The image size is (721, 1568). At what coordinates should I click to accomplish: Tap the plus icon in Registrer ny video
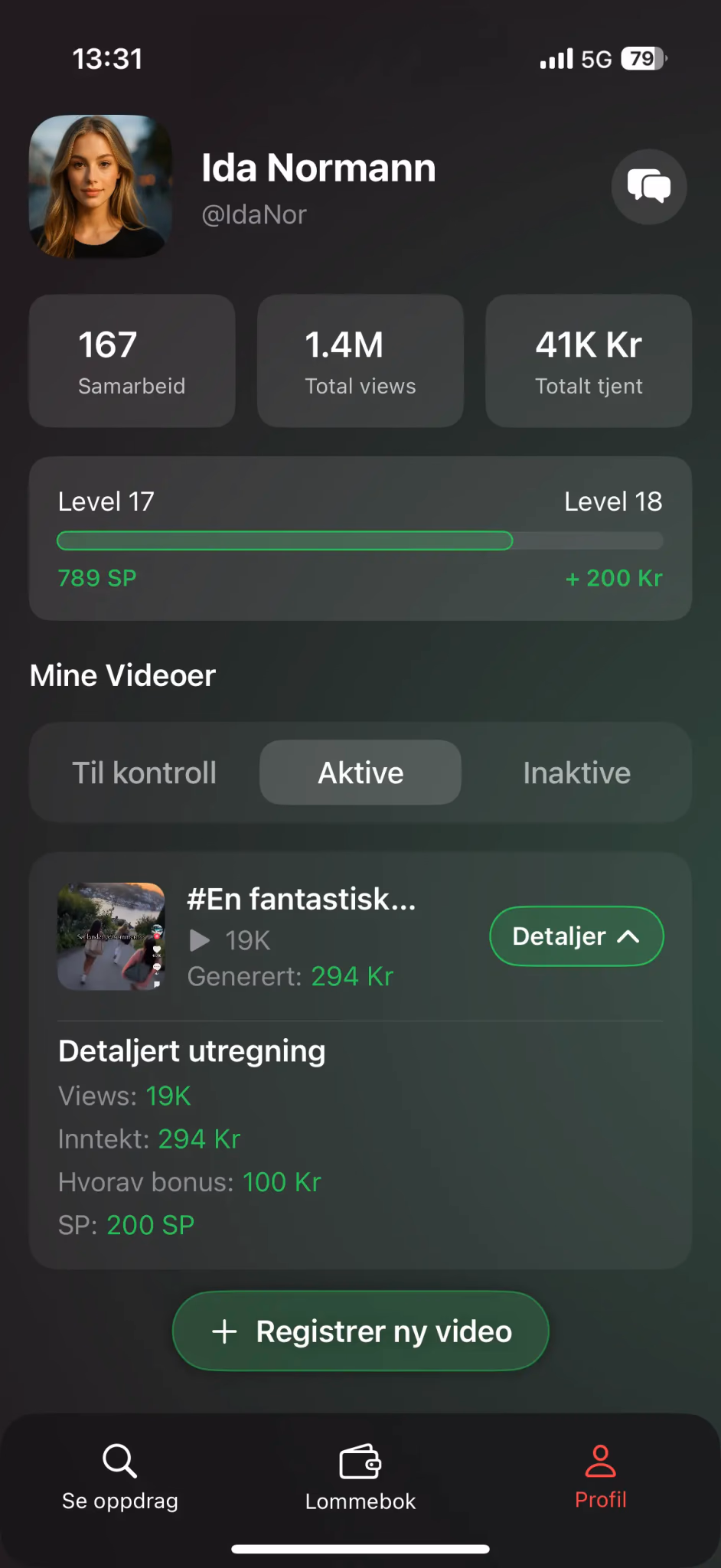click(x=224, y=1331)
